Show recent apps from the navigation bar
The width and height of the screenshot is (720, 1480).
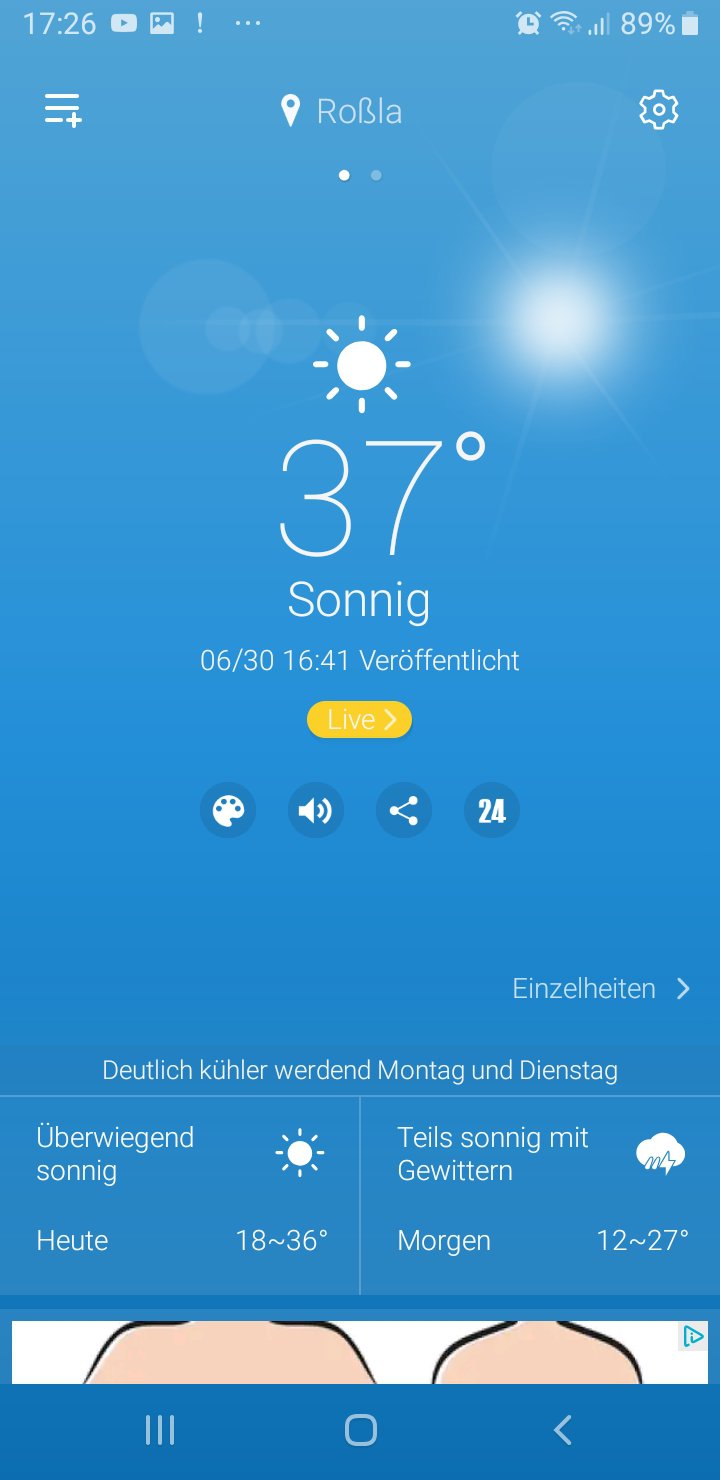coord(160,1430)
